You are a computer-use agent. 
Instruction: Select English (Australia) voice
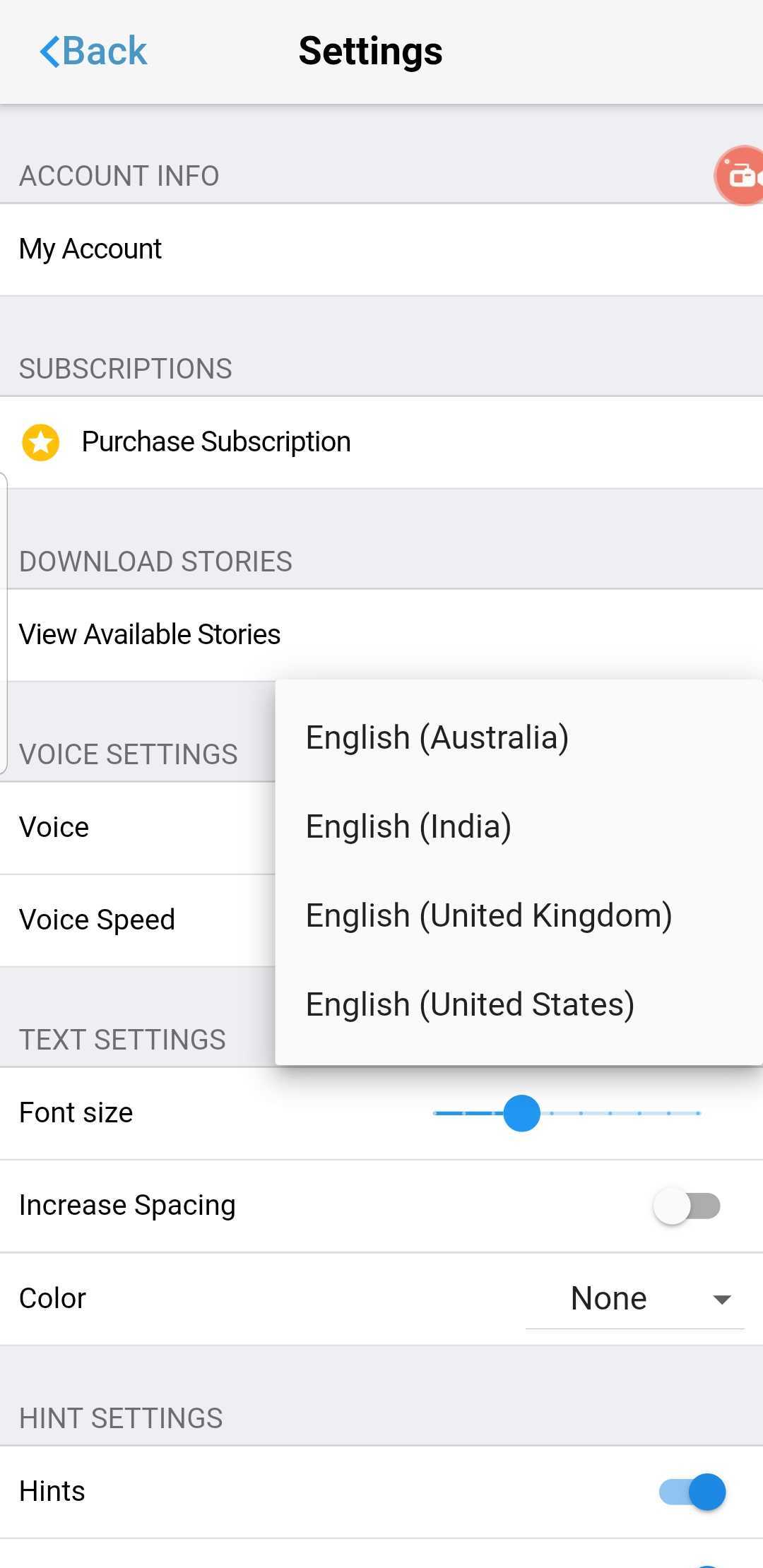(x=519, y=737)
